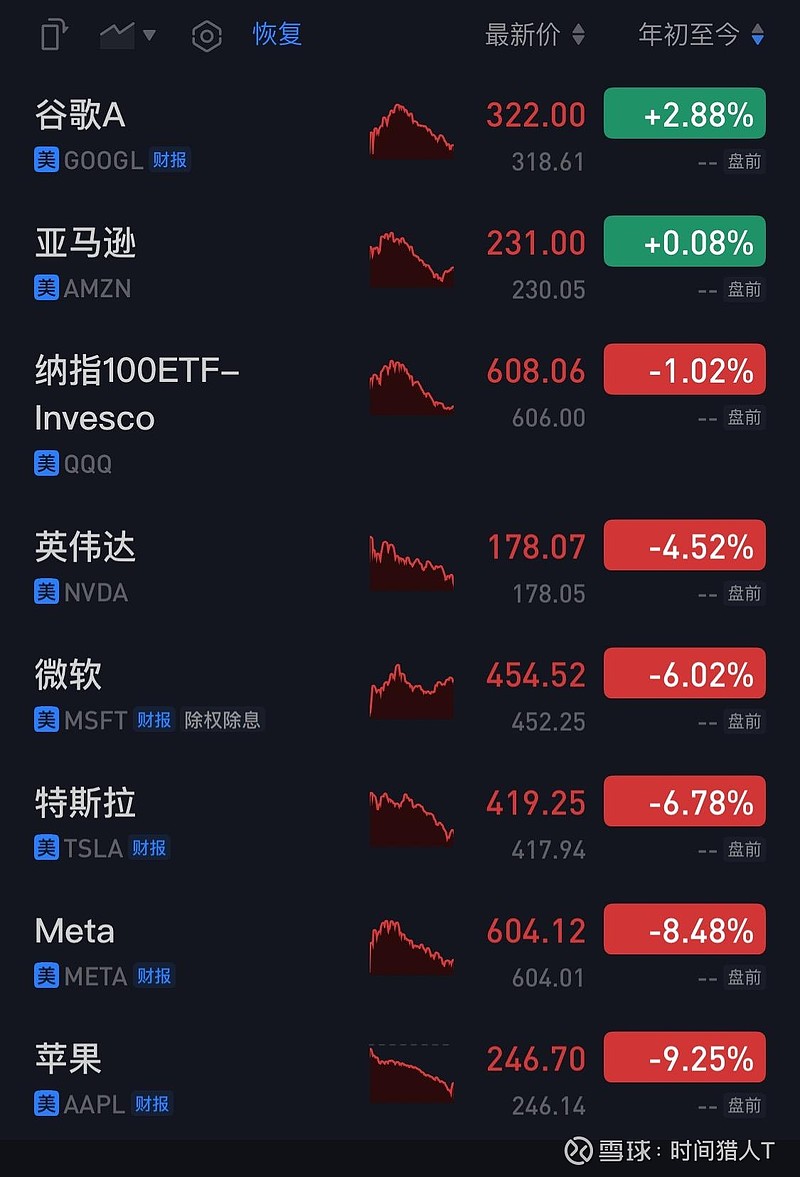Open the 最新价 sort dropdown arrows
Viewport: 800px width, 1177px height.
(x=578, y=34)
